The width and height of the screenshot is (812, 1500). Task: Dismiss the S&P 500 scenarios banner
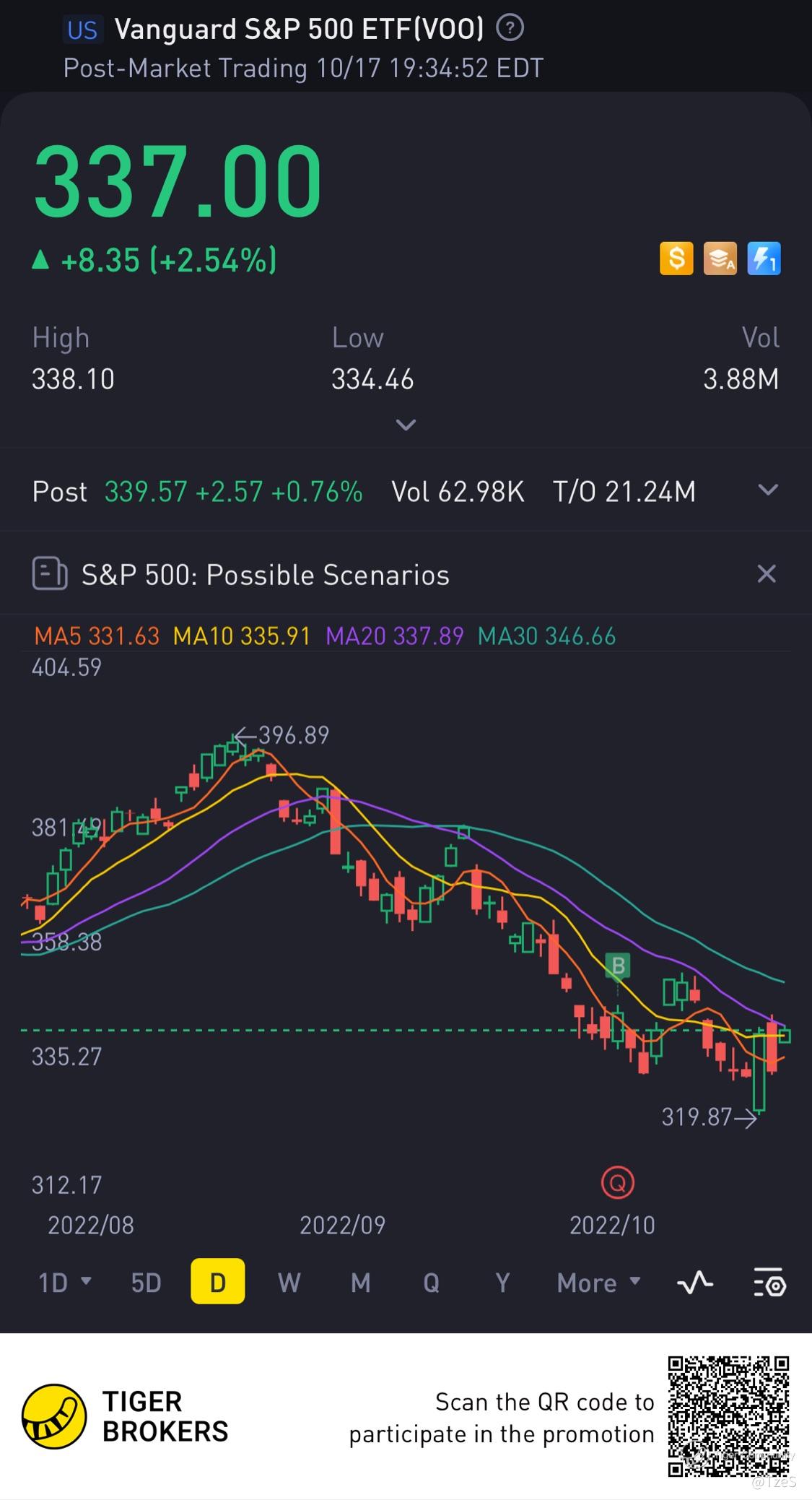(x=767, y=574)
